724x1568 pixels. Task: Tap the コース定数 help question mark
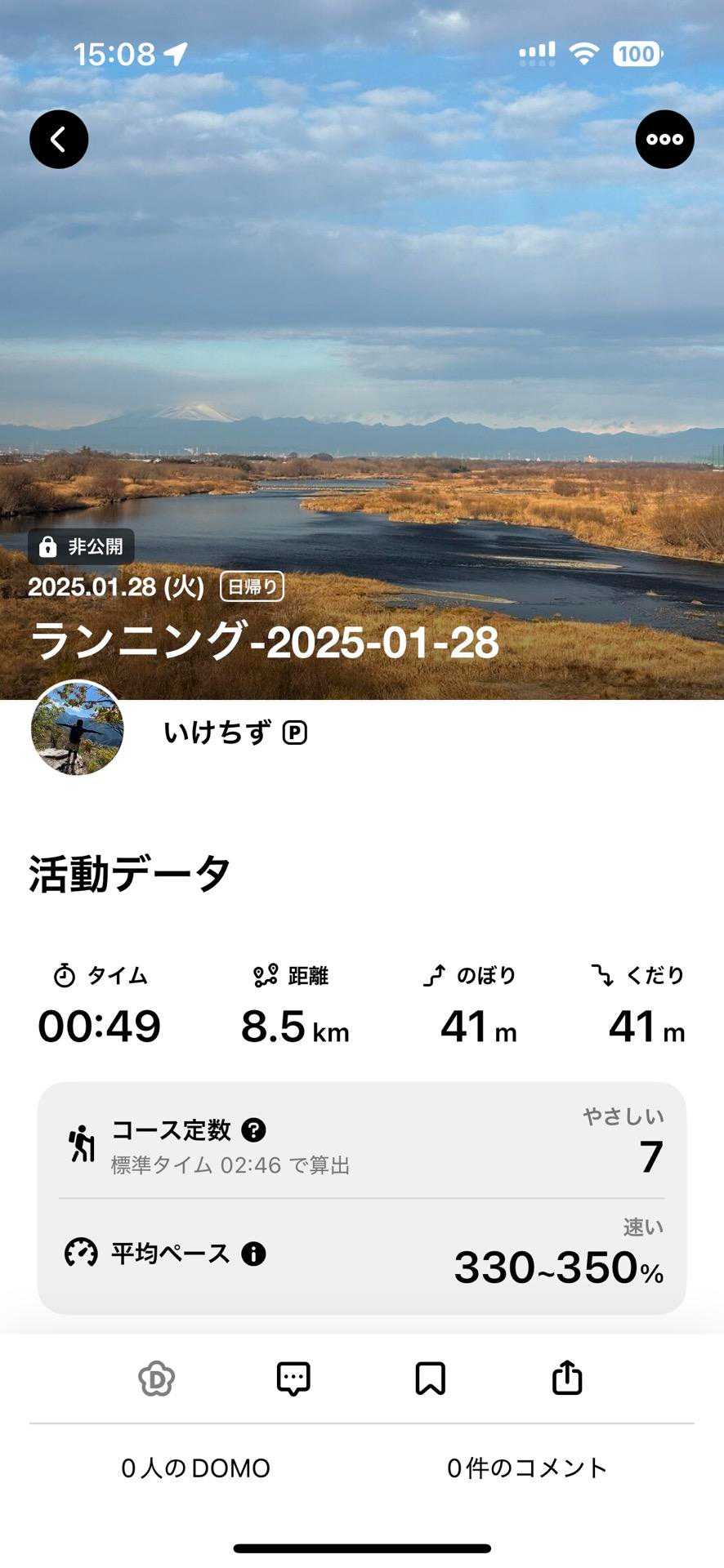tap(254, 1130)
